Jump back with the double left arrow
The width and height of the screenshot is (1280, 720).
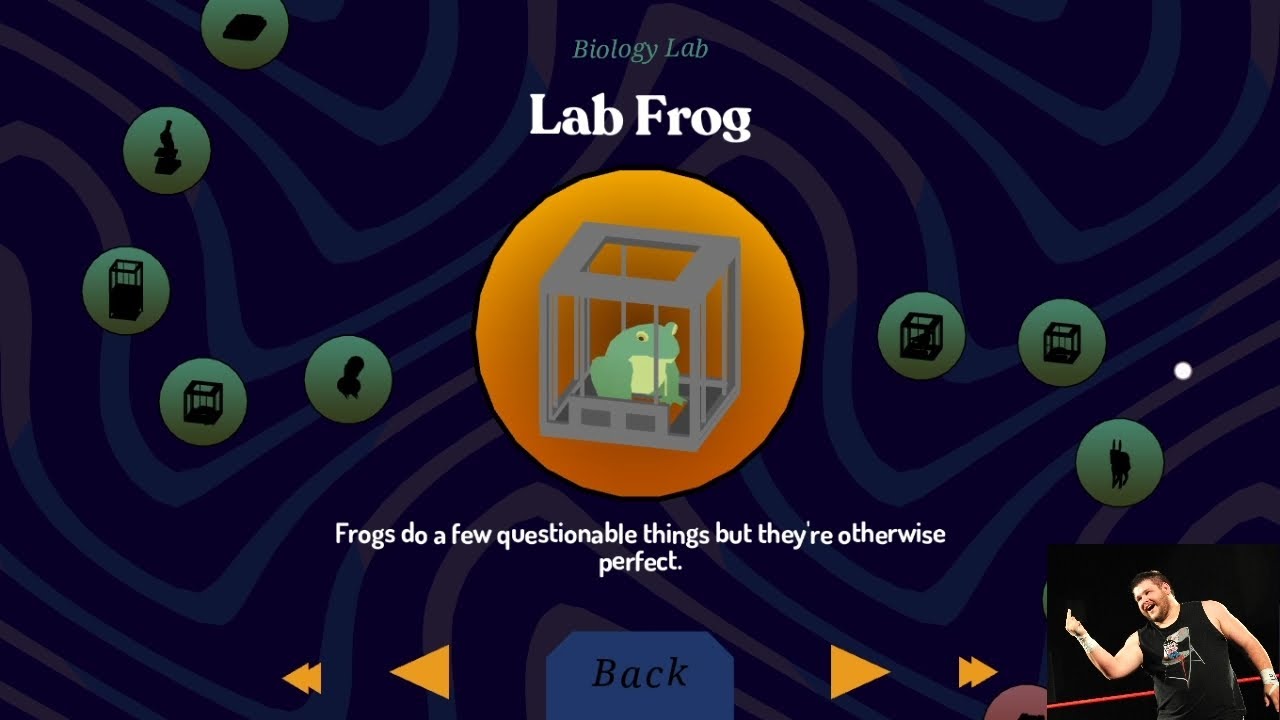click(302, 678)
